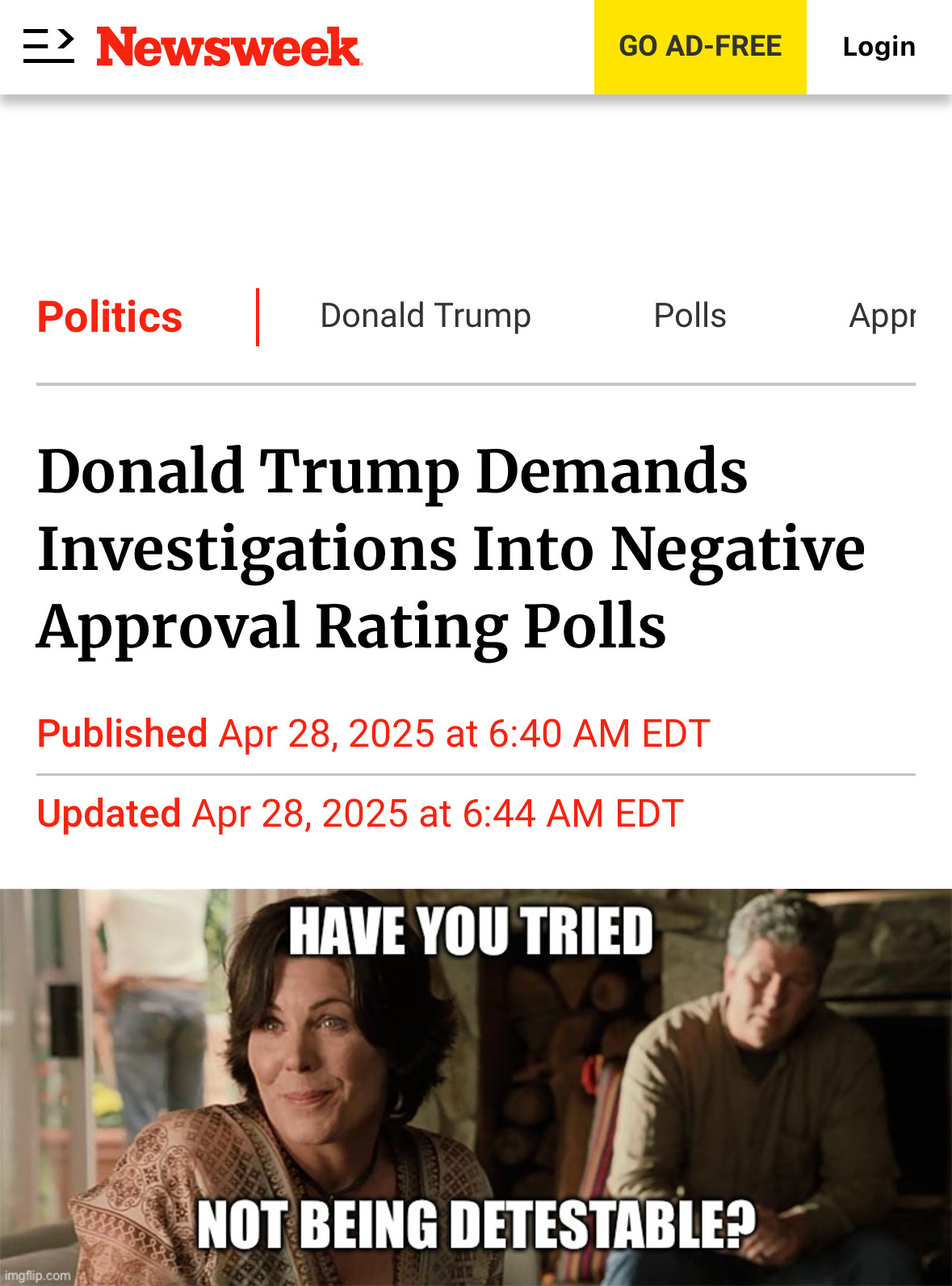Open the hamburger menu
The height and width of the screenshot is (1286, 952).
(48, 46)
